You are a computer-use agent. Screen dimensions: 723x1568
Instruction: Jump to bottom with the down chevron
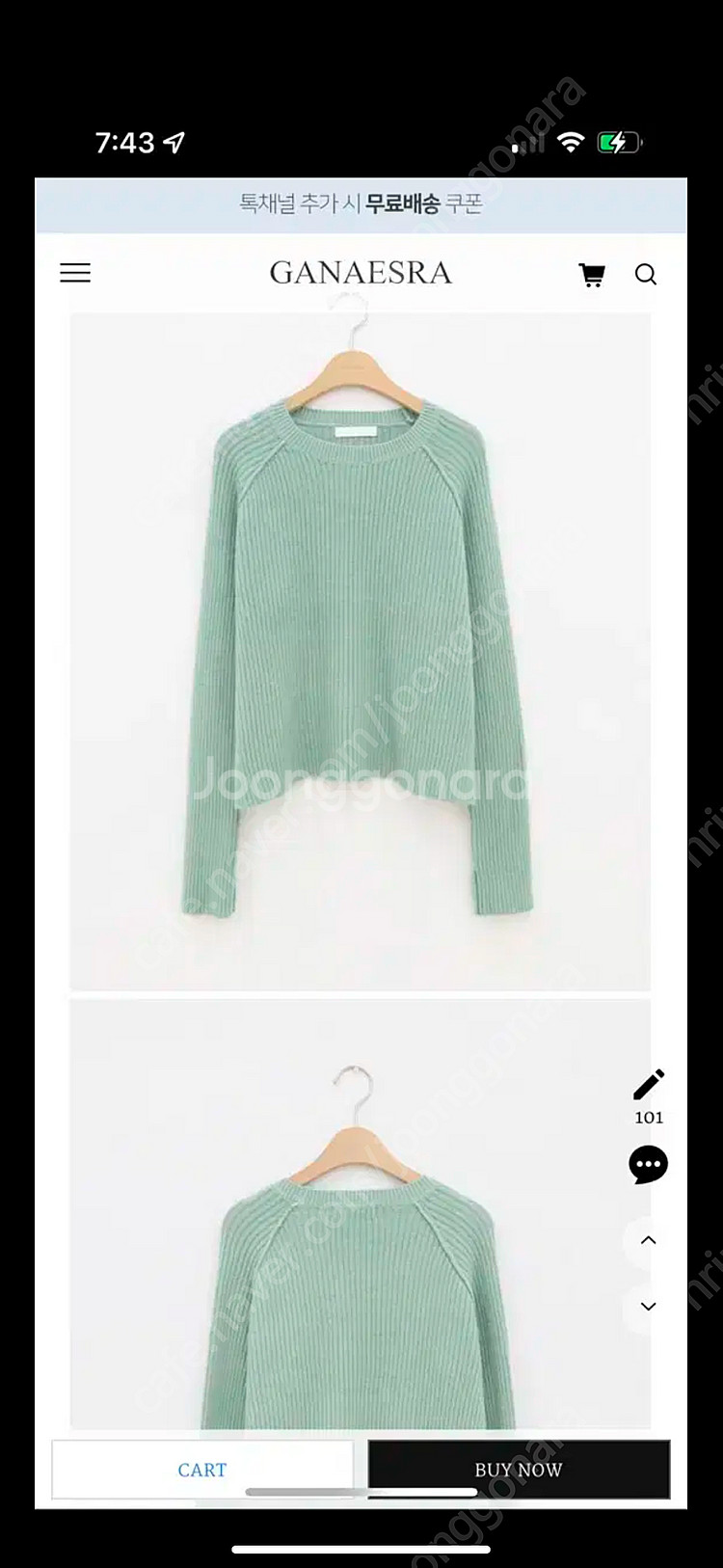648,1307
